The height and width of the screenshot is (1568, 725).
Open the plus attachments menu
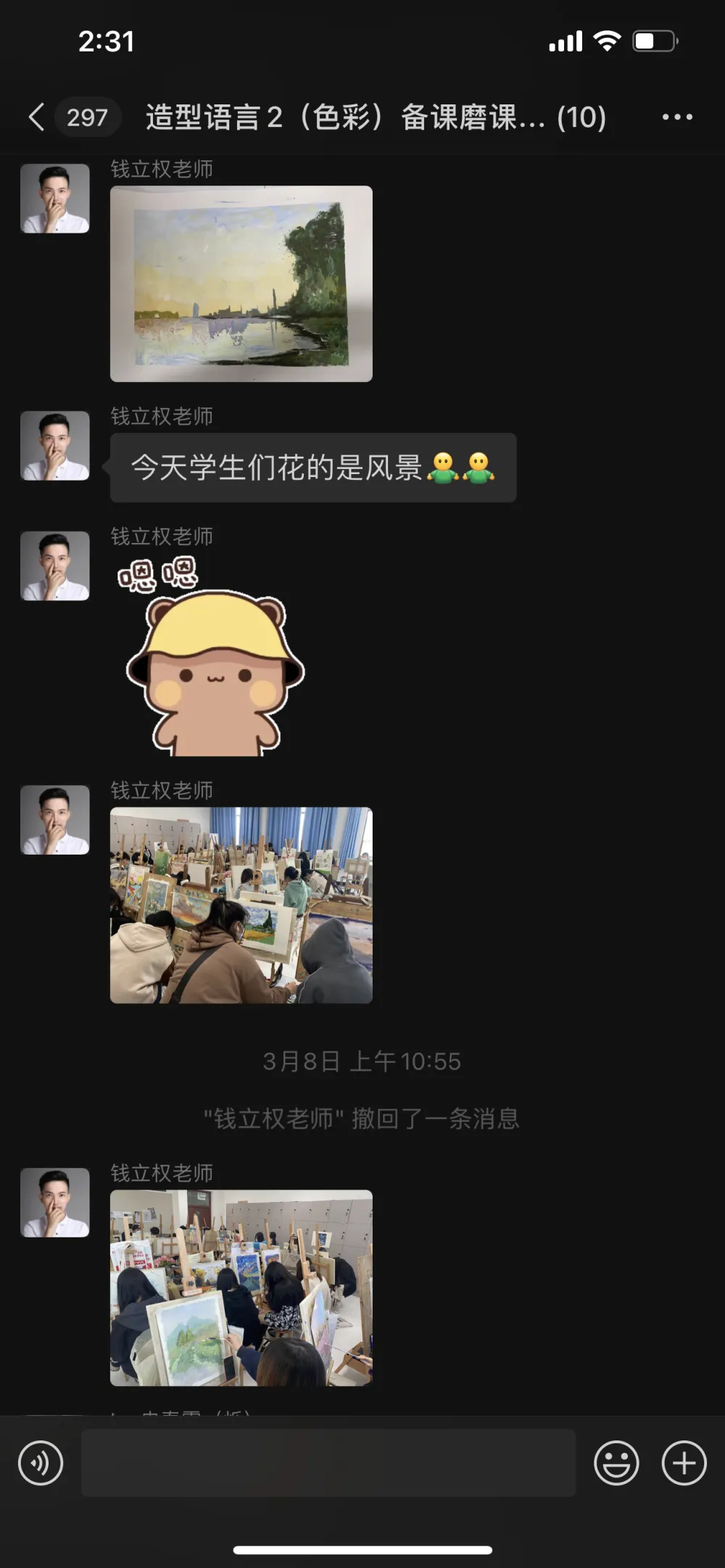click(x=684, y=1463)
